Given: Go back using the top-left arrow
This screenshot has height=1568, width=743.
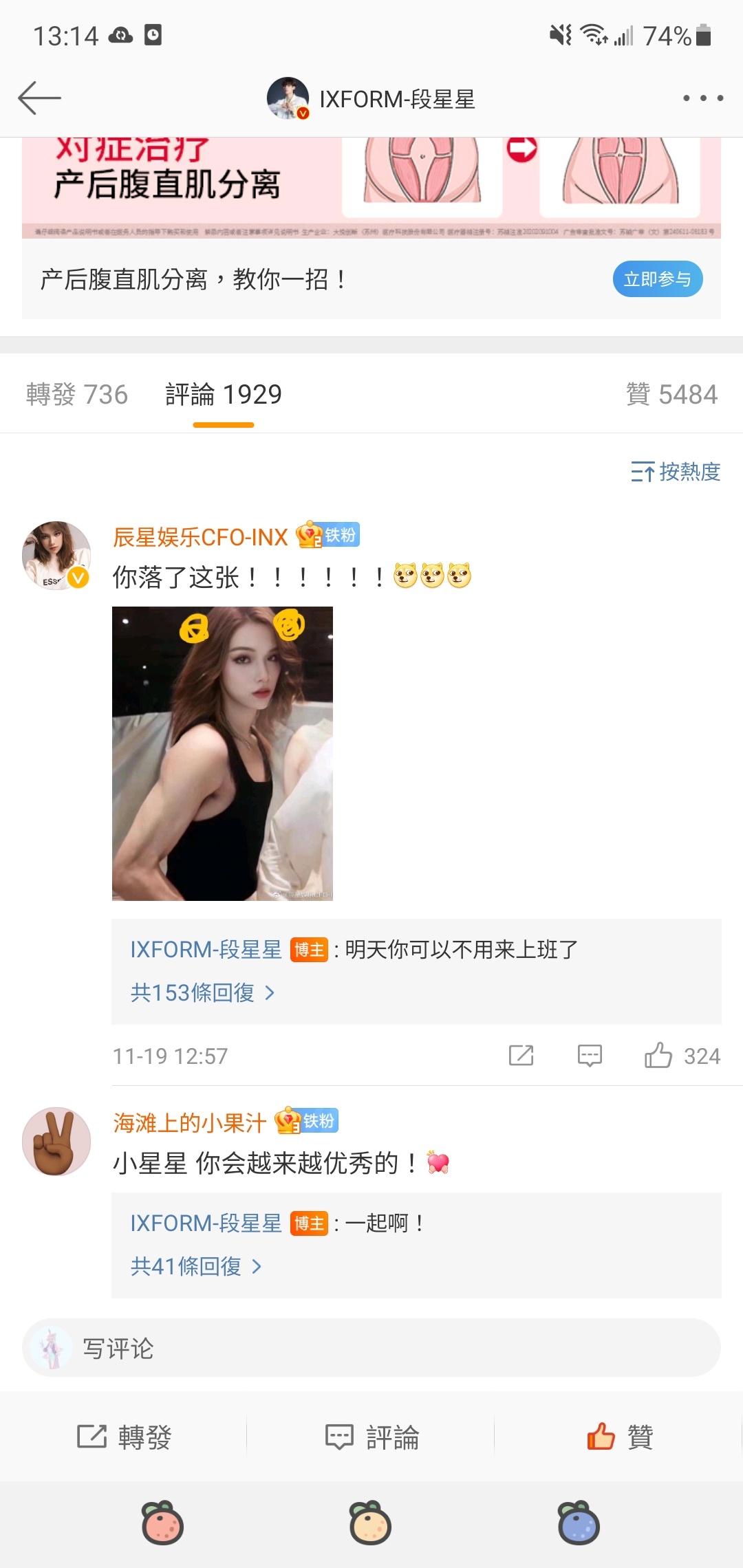Looking at the screenshot, I should (39, 98).
